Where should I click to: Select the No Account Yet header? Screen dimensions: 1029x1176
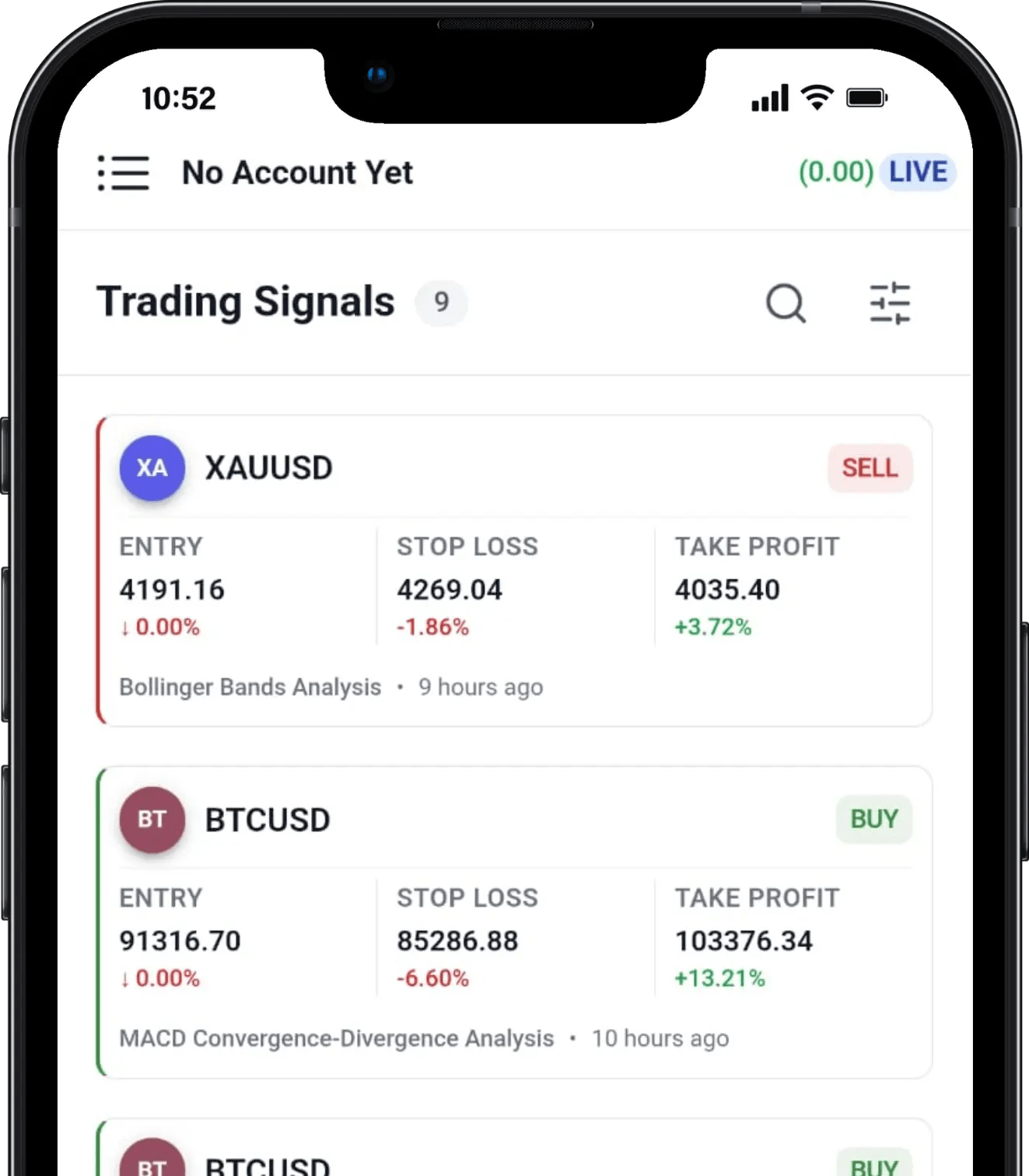297,173
